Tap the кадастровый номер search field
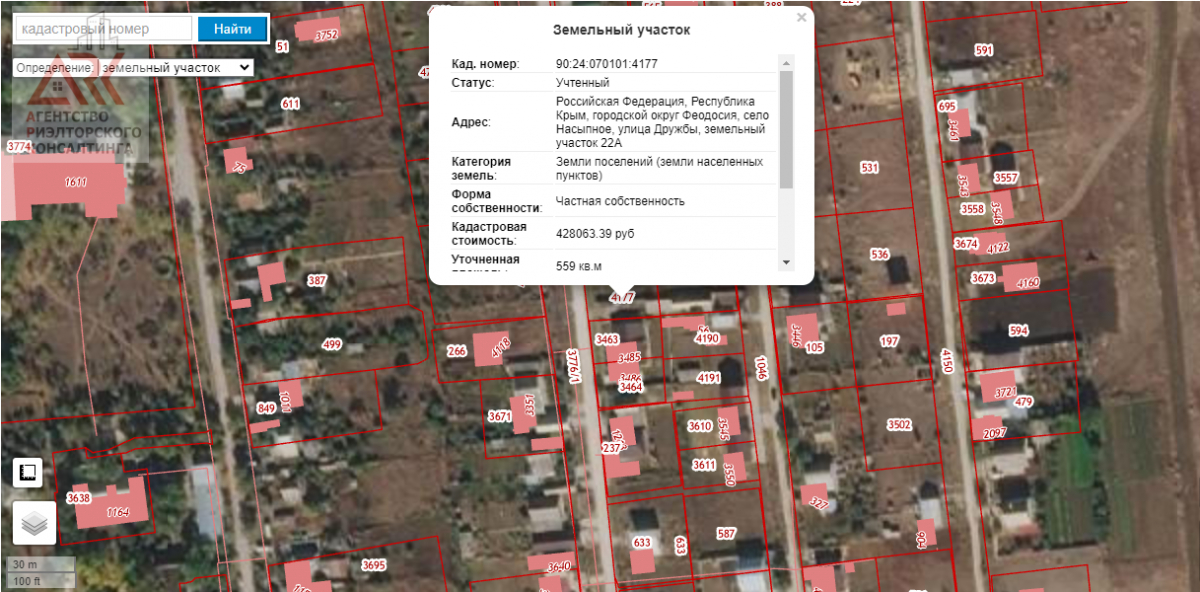Image resolution: width=1200 pixels, height=592 pixels. 103,29
